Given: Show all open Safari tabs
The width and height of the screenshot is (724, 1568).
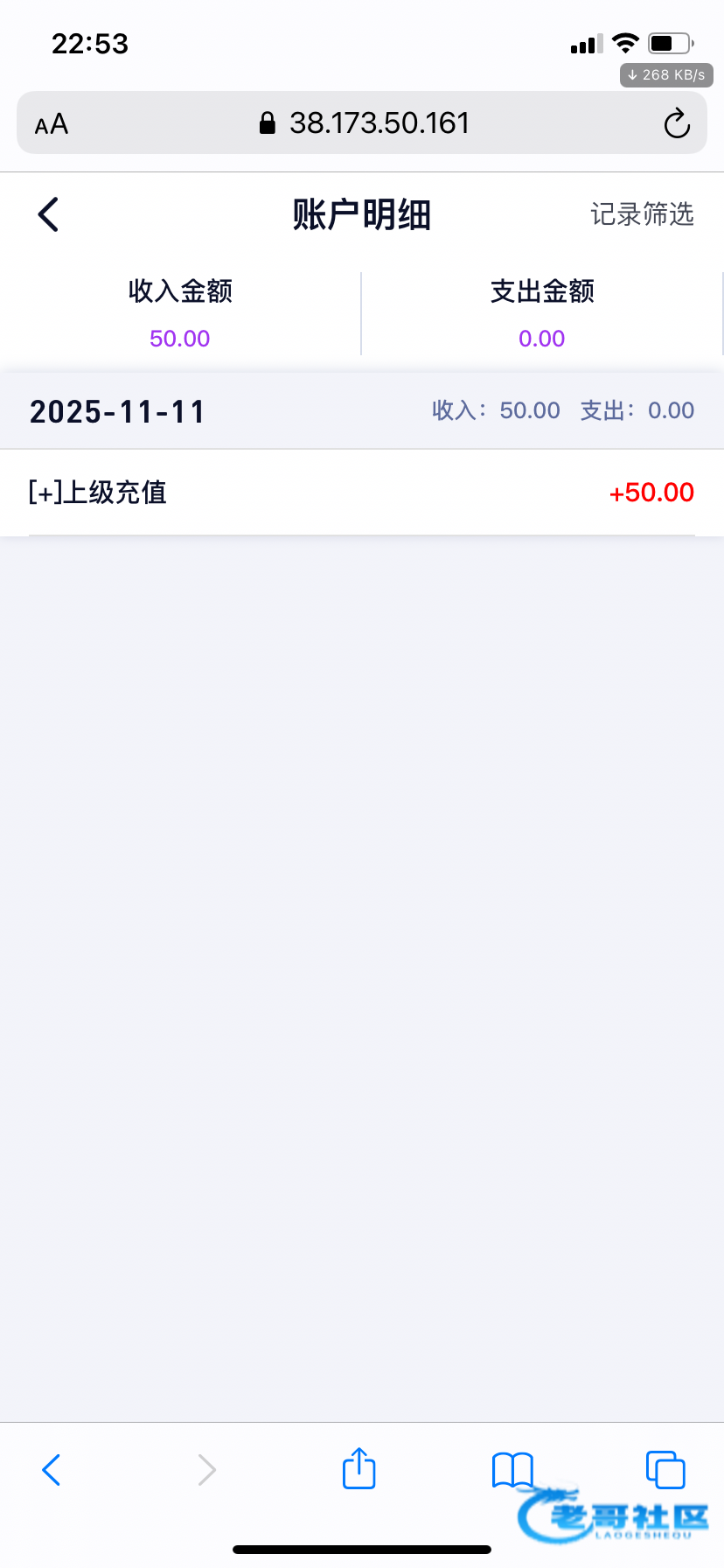Looking at the screenshot, I should (x=665, y=1469).
